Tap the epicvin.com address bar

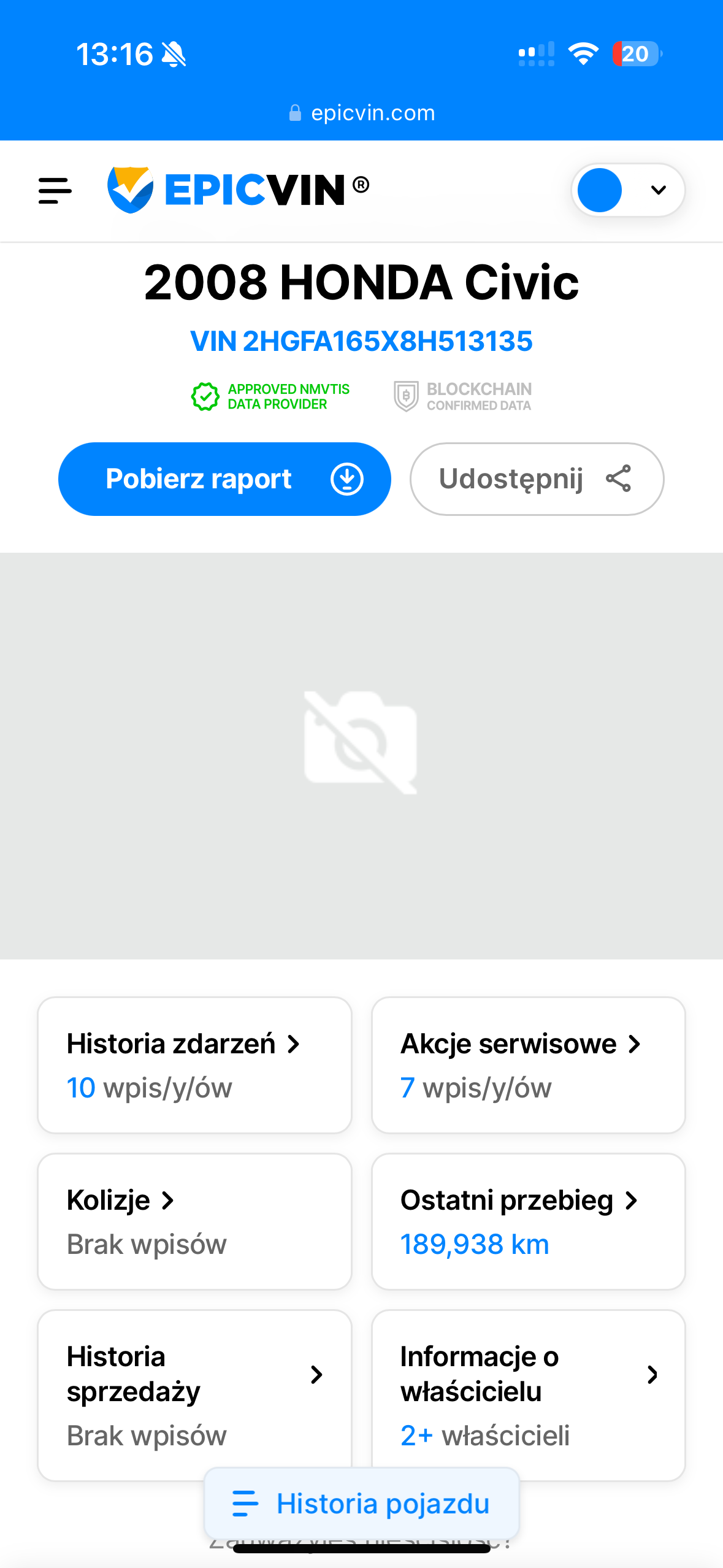(x=362, y=113)
